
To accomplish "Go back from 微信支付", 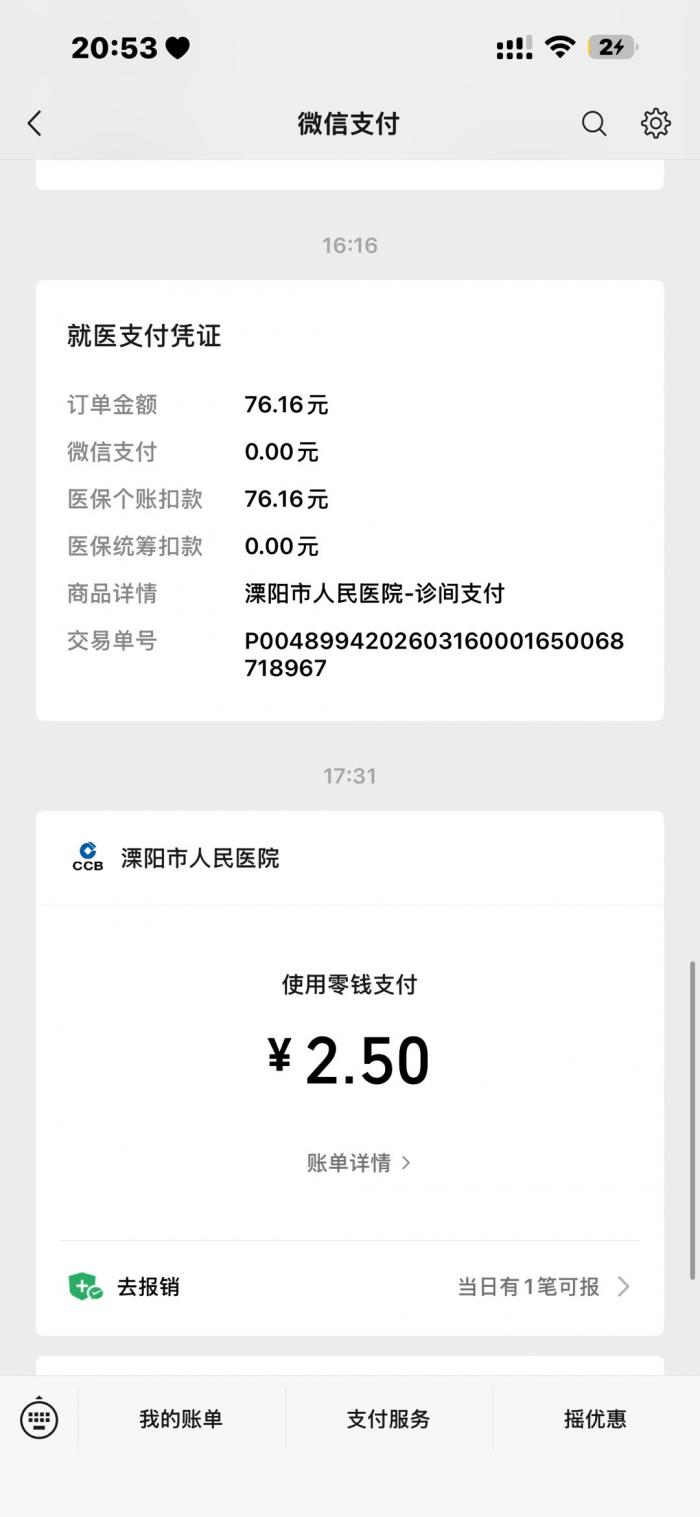I will point(35,124).
